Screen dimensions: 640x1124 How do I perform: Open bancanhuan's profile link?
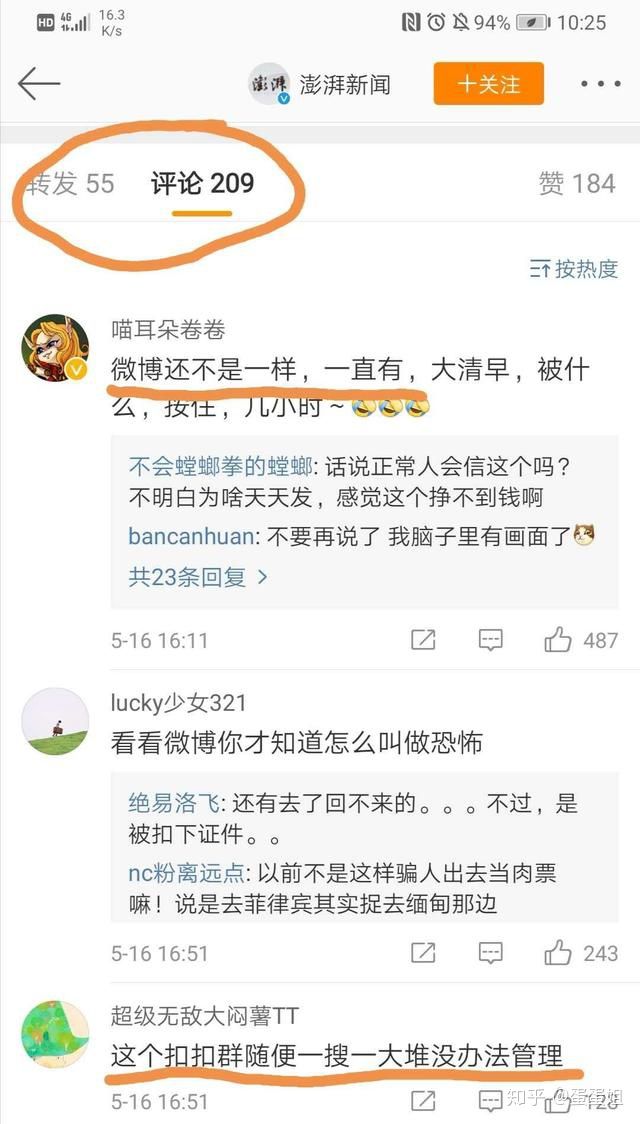coord(191,536)
